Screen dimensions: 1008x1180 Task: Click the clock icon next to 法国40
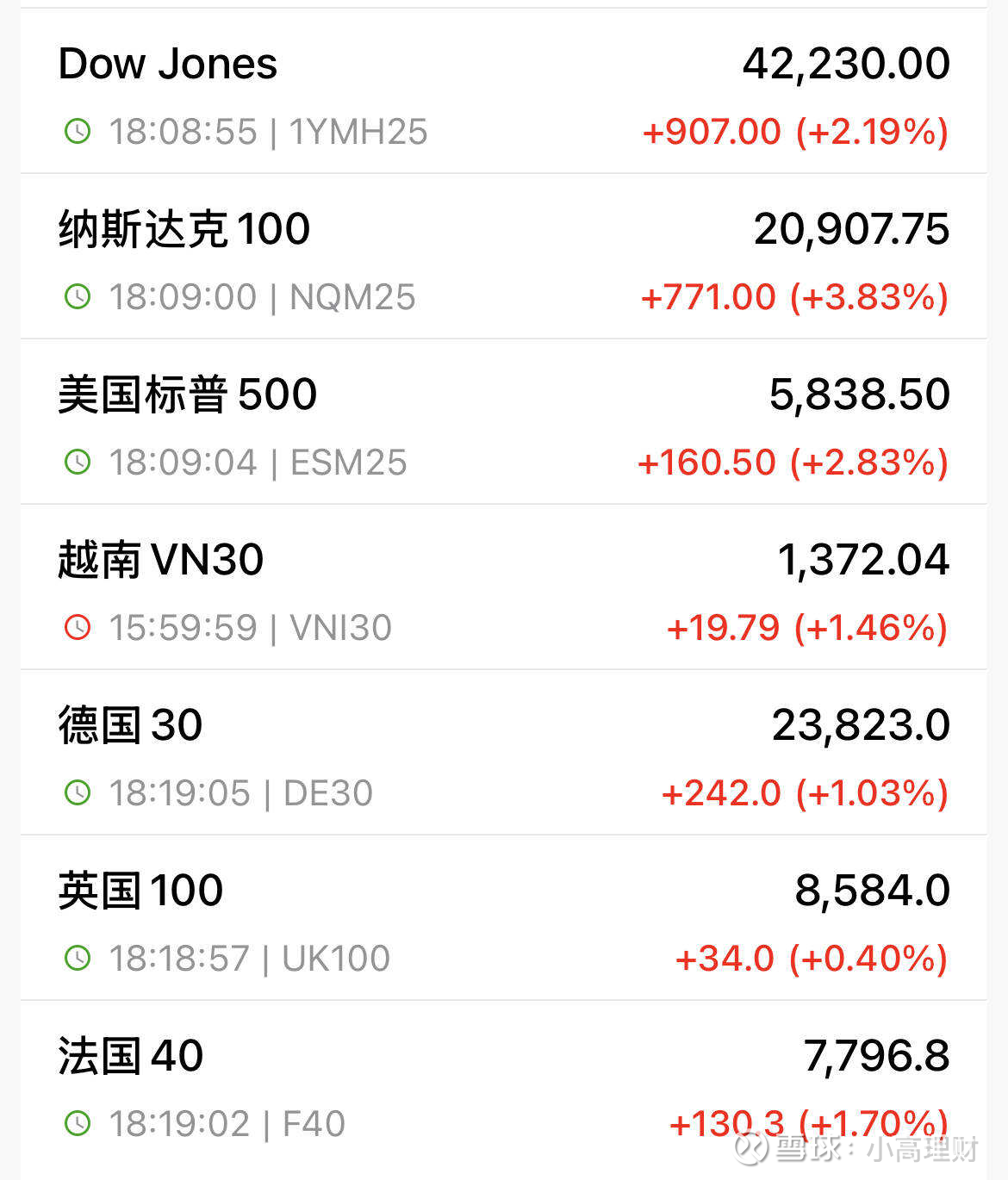(78, 1123)
